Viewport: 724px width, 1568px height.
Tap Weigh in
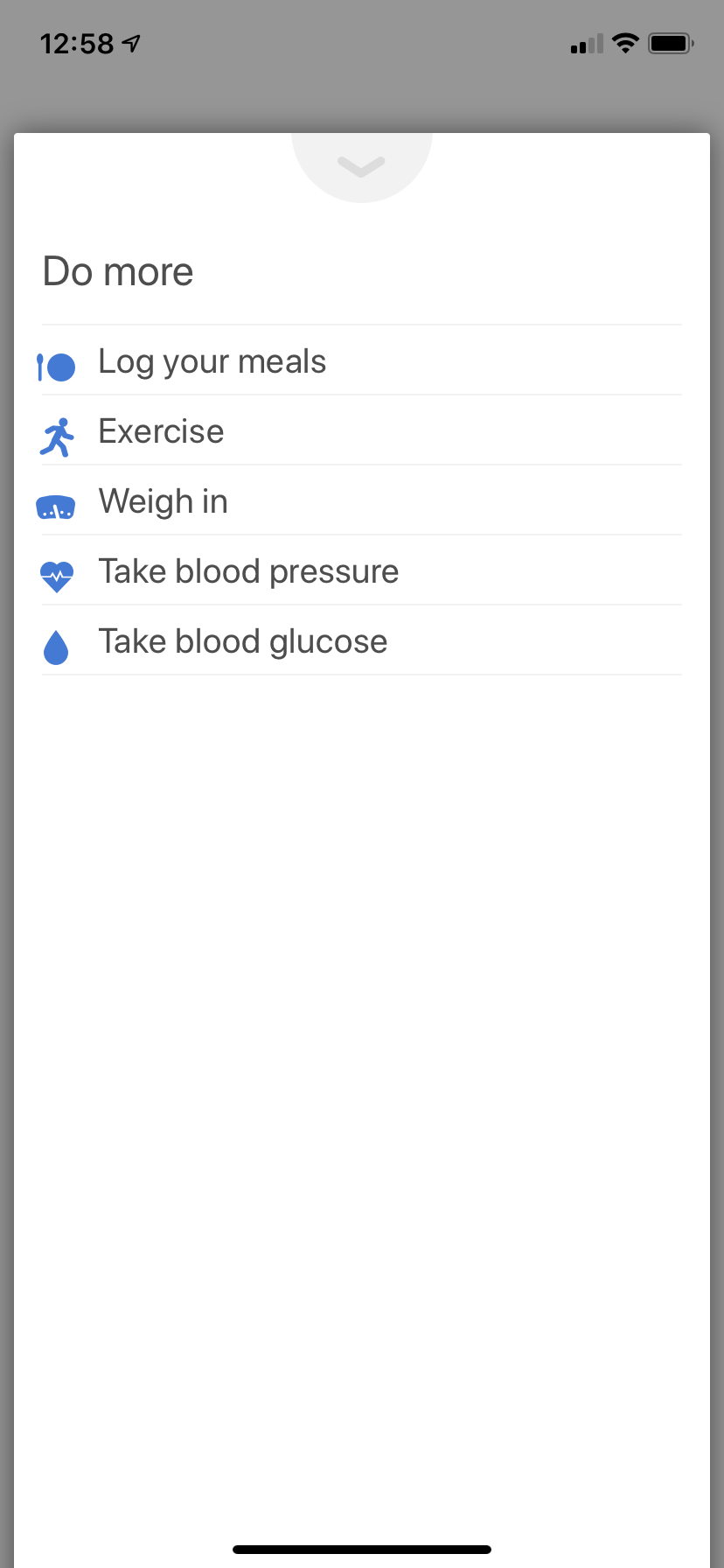(361, 500)
